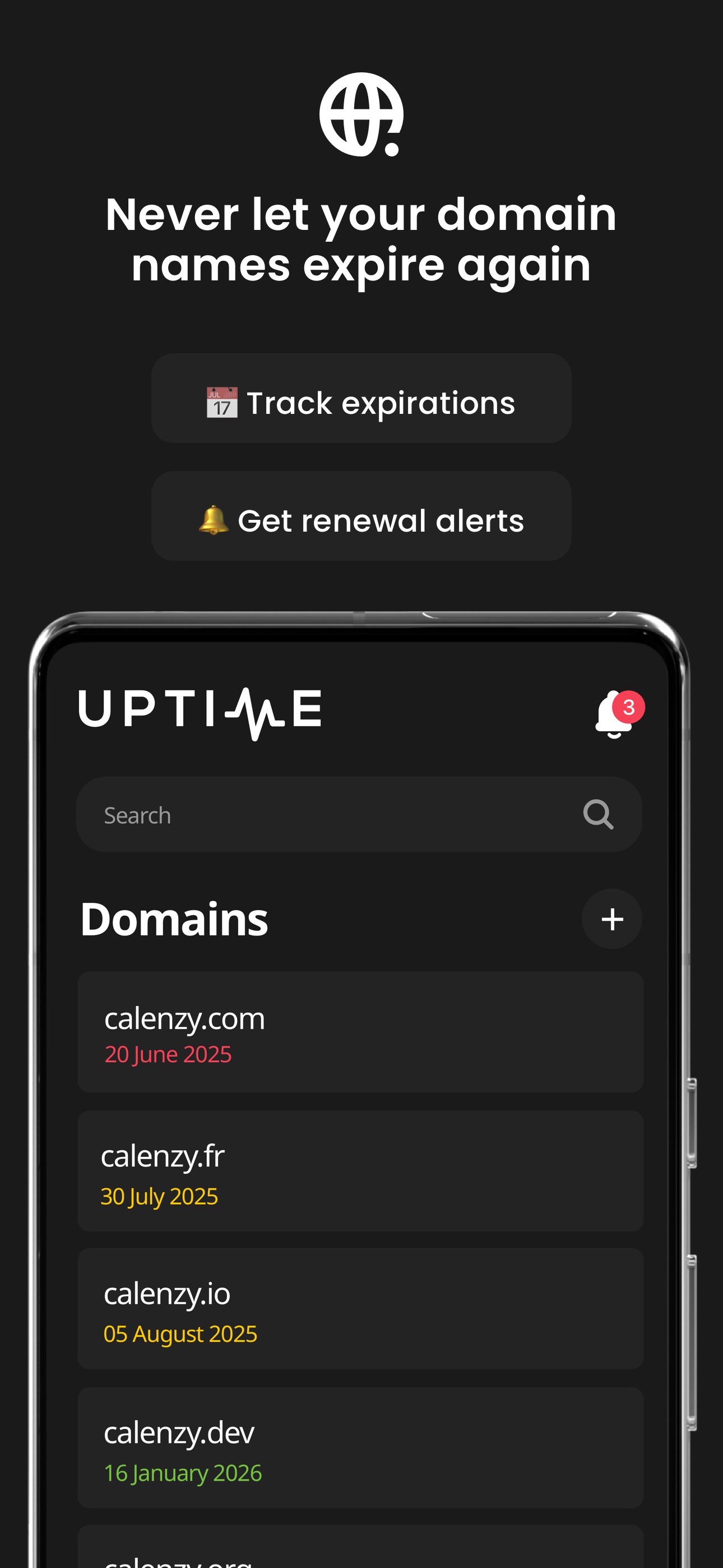The height and width of the screenshot is (1568, 723).
Task: Click the magnifying glass search icon
Action: point(598,814)
